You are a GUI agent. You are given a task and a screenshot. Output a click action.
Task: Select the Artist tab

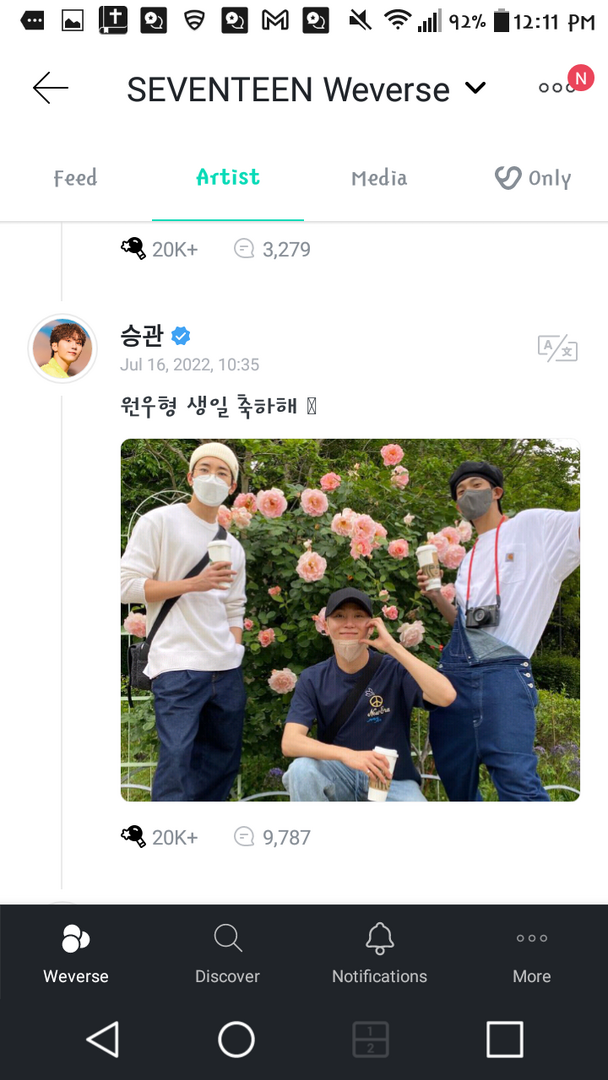[228, 178]
